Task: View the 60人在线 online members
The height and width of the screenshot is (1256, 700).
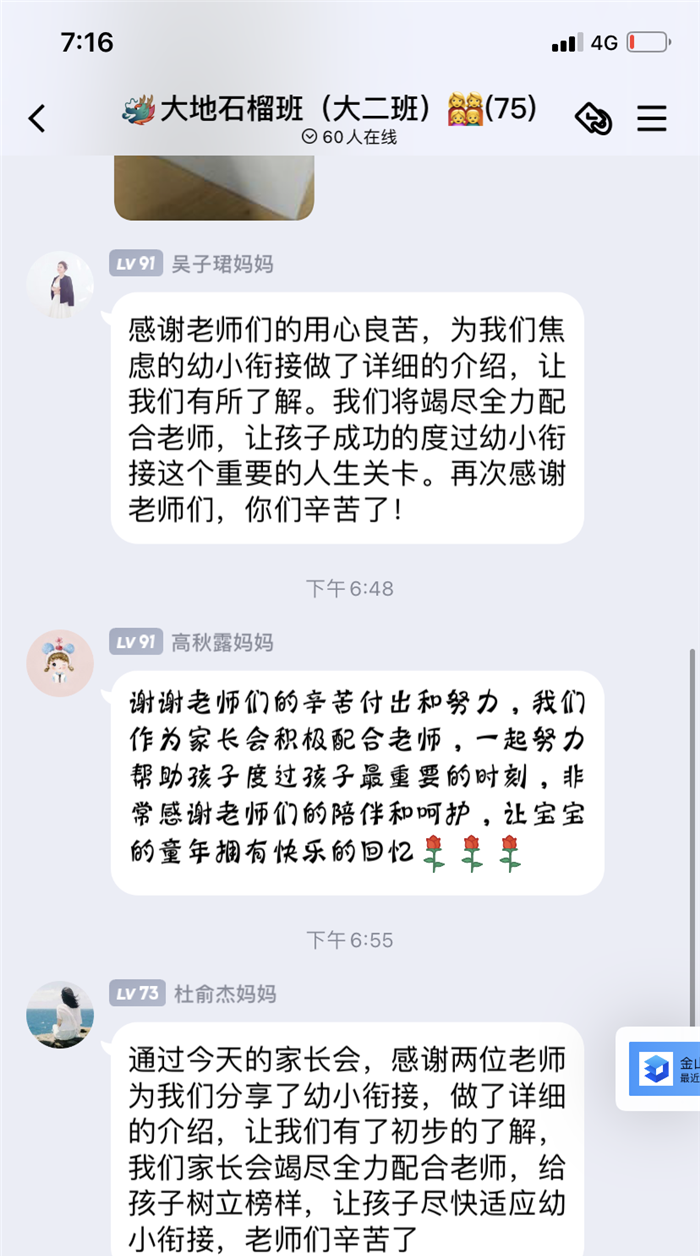Action: 350,137
